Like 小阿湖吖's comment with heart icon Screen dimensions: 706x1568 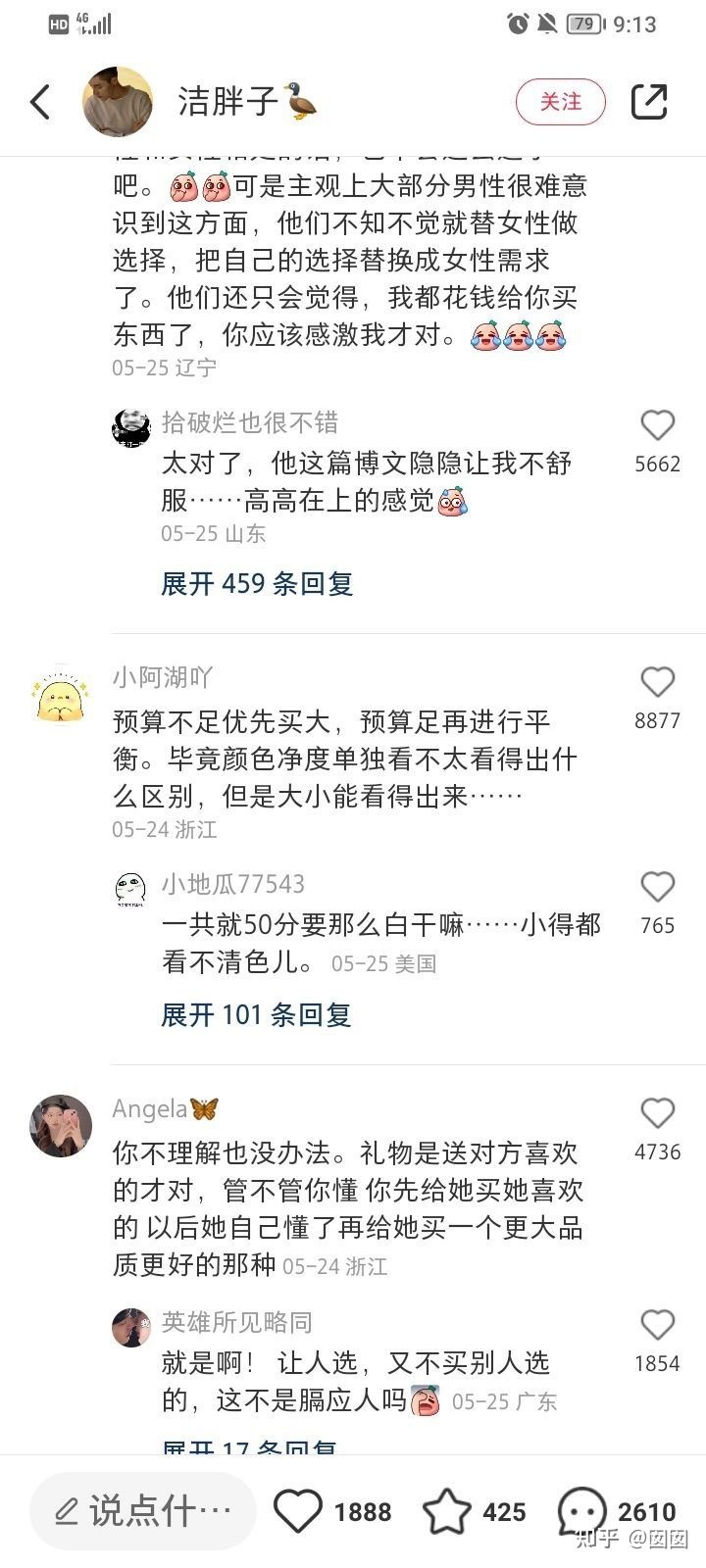pos(657,682)
